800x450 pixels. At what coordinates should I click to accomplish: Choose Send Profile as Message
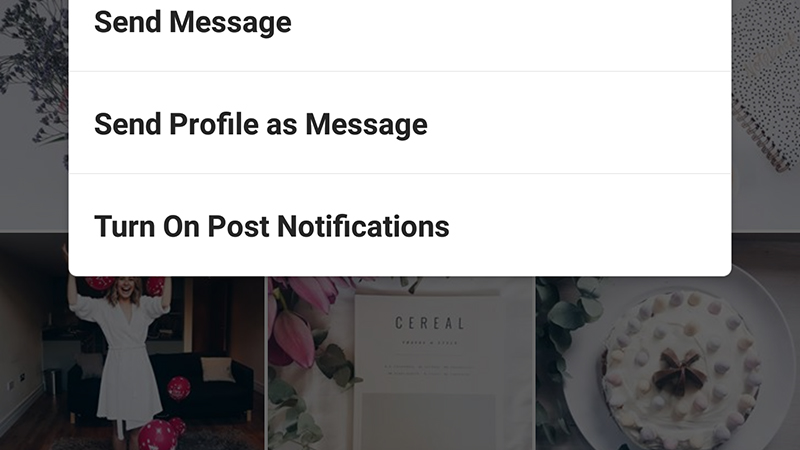[x=260, y=124]
